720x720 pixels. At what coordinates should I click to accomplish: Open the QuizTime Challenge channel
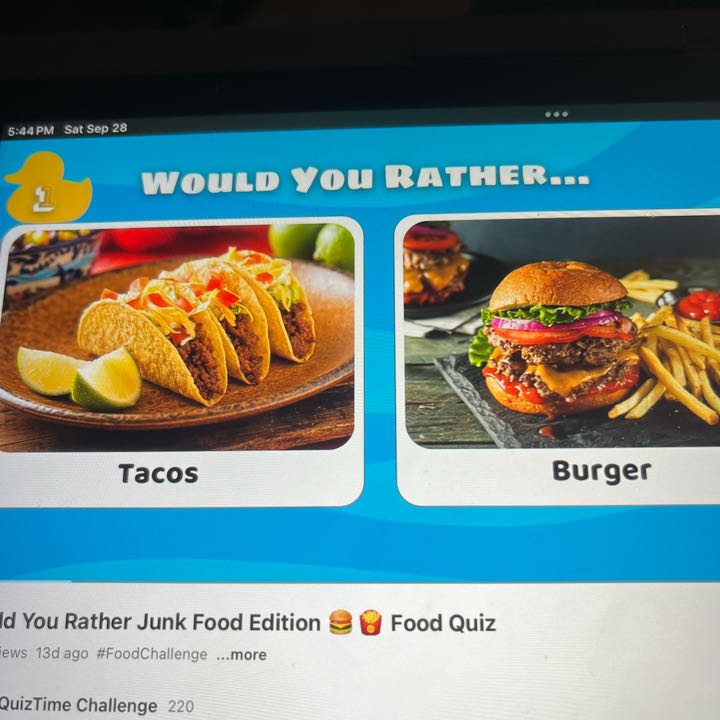pos(78,705)
